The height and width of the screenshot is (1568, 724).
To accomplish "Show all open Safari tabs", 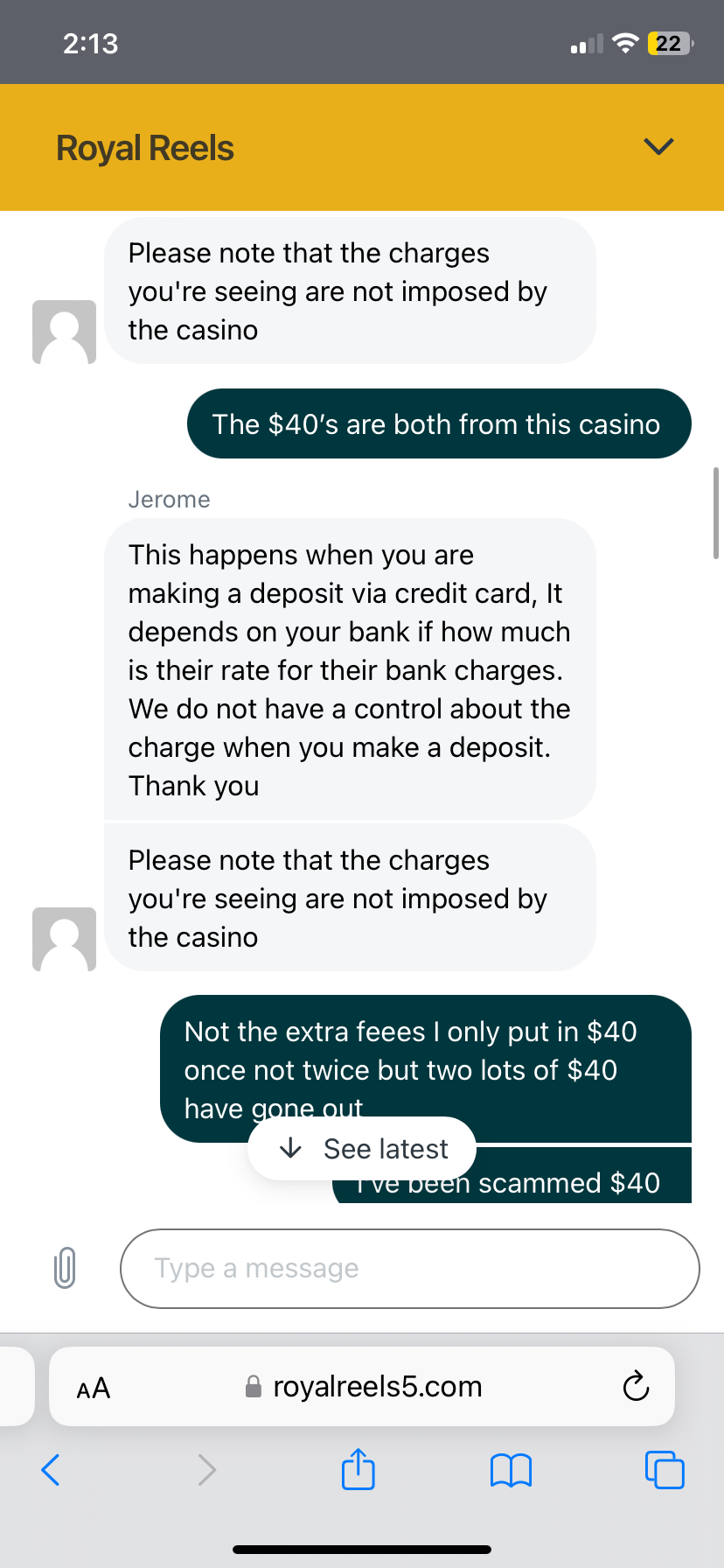I will pos(665,1470).
